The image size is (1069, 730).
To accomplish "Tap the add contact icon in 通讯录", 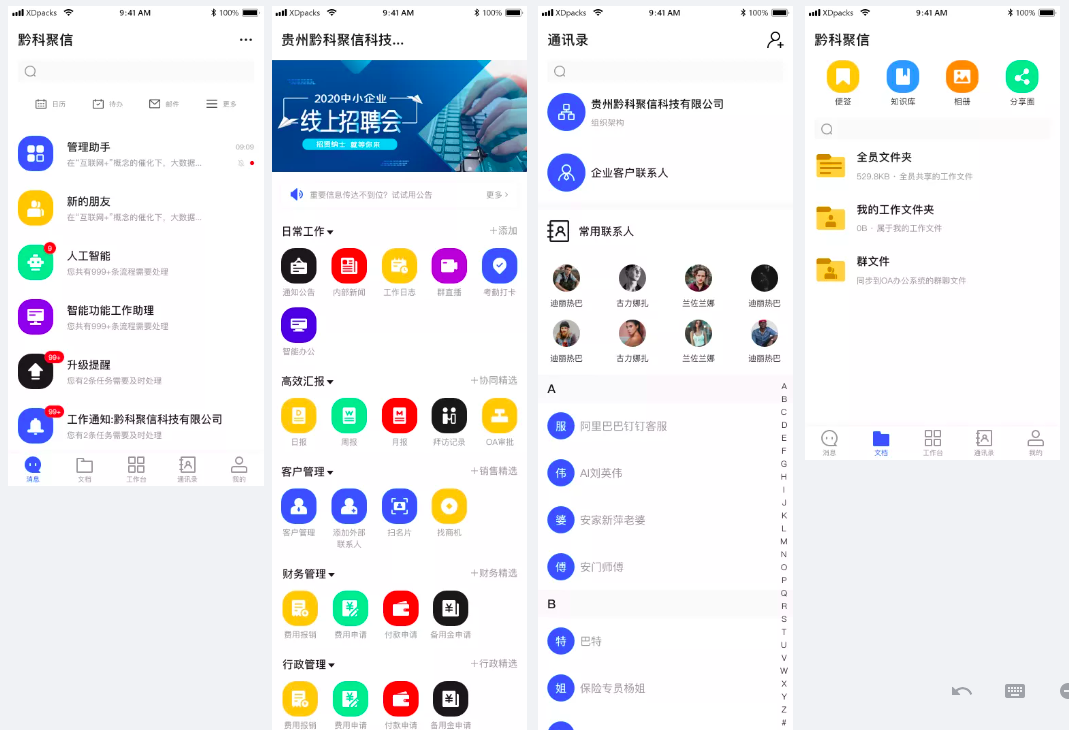I will [775, 40].
